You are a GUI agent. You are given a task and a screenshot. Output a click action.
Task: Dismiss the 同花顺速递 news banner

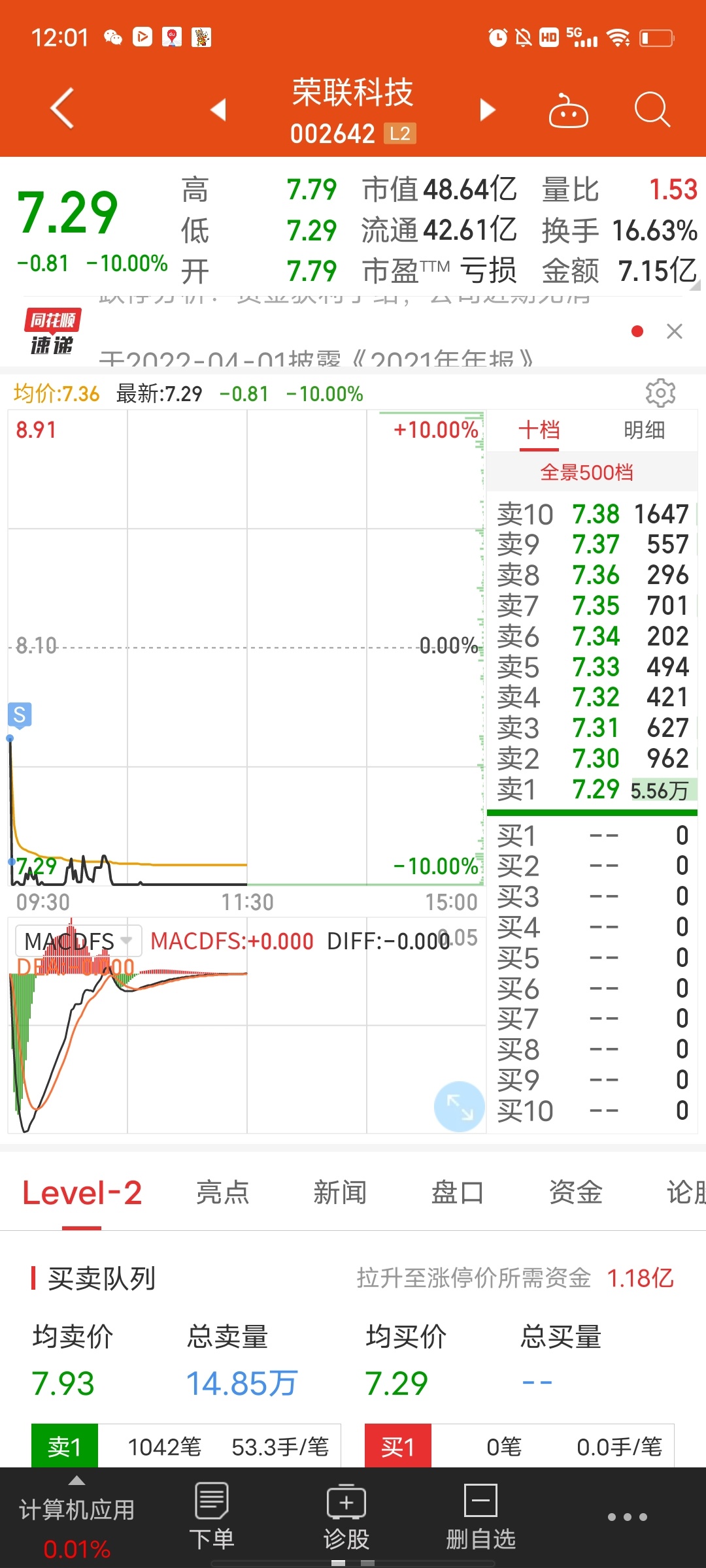675,331
